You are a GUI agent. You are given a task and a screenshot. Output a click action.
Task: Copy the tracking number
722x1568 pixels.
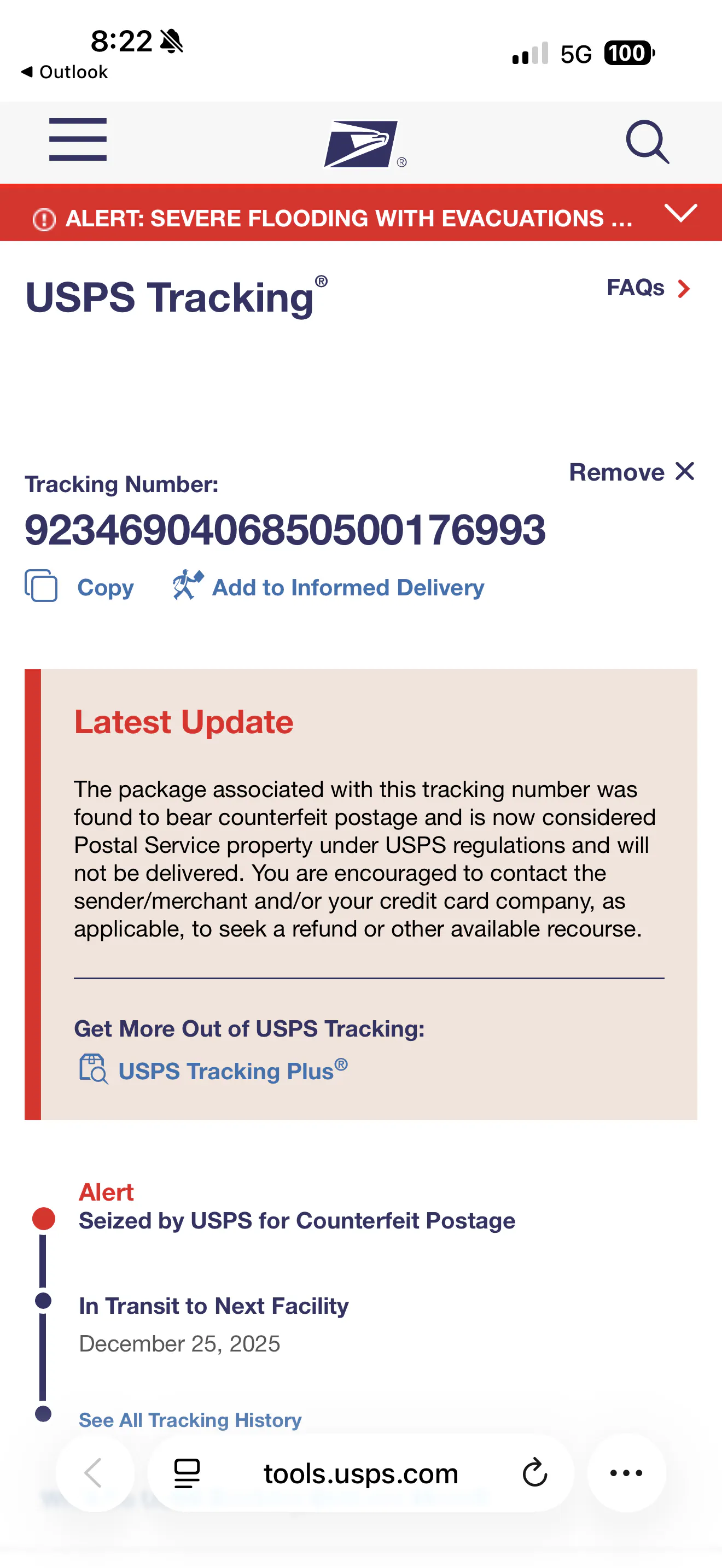pyautogui.click(x=80, y=587)
